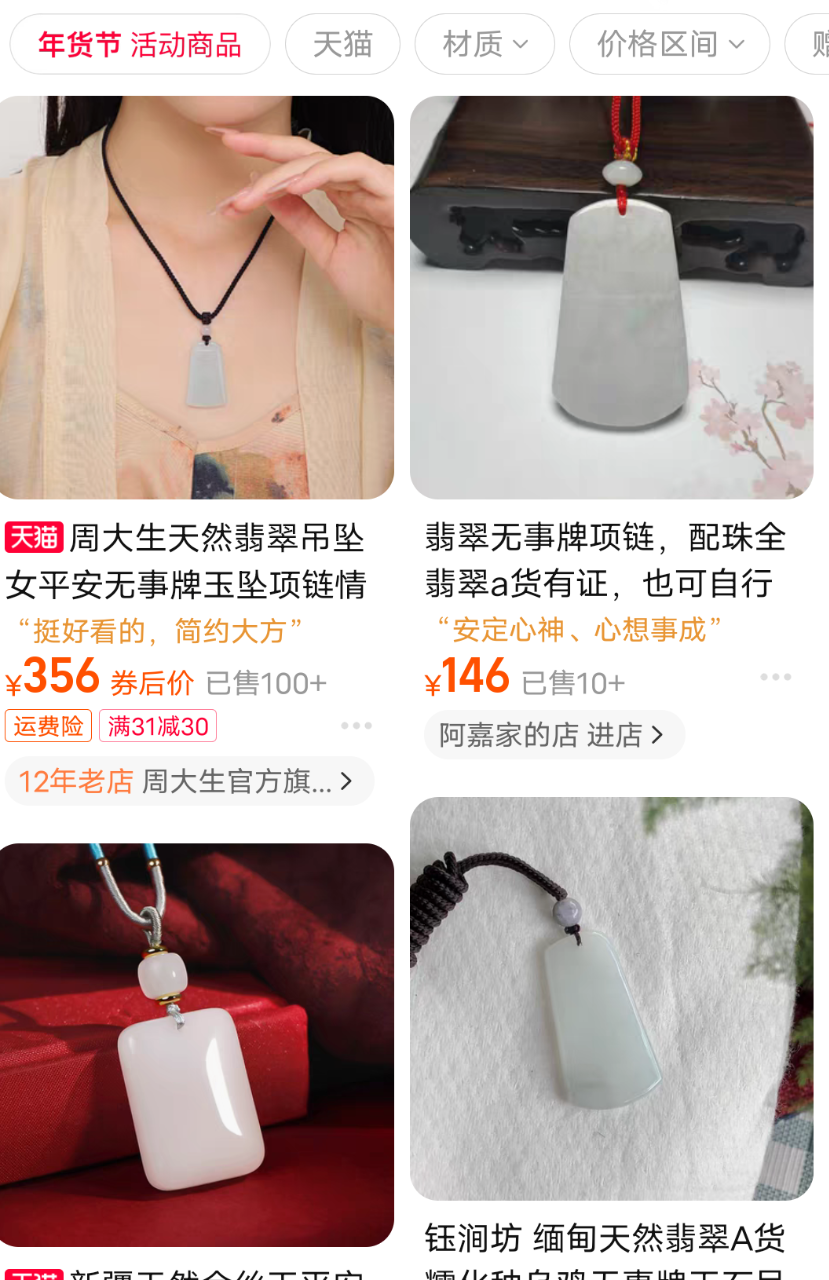Open more options for 翡翠无事牌项链 product
The width and height of the screenshot is (829, 1280).
tap(775, 677)
